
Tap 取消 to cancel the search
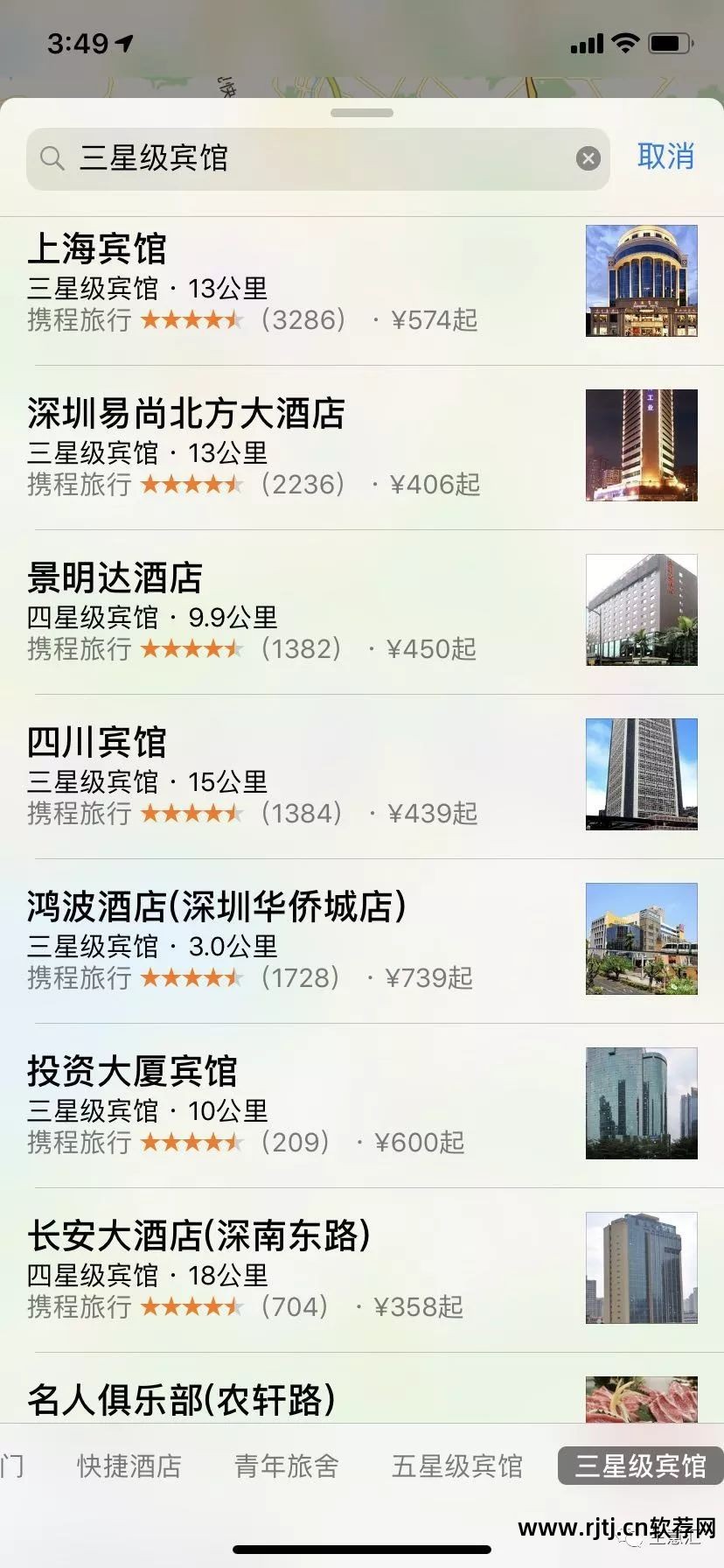(666, 158)
